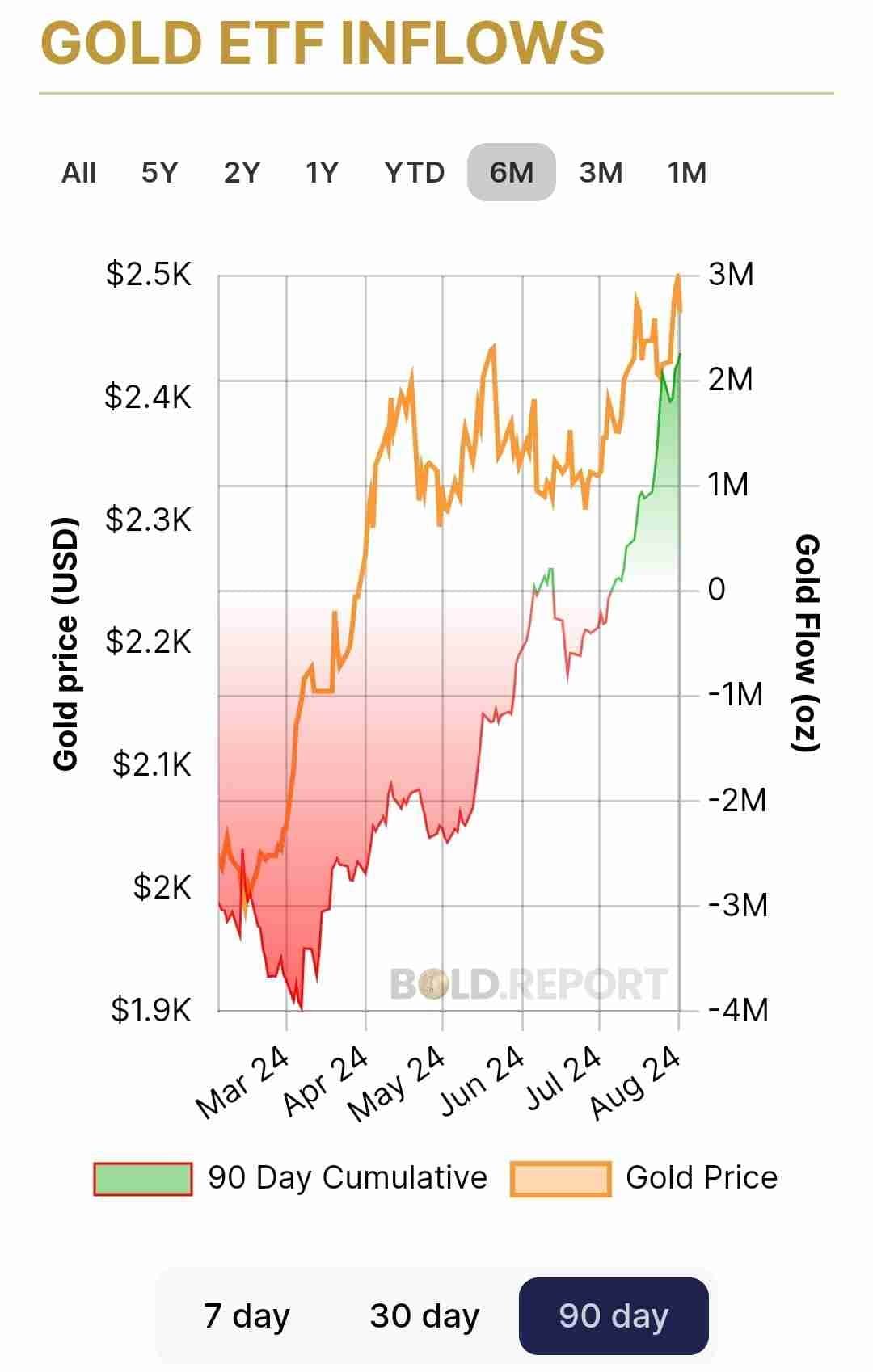Select the 90 day cumulative view
This screenshot has height=1372, width=873.
point(614,1315)
